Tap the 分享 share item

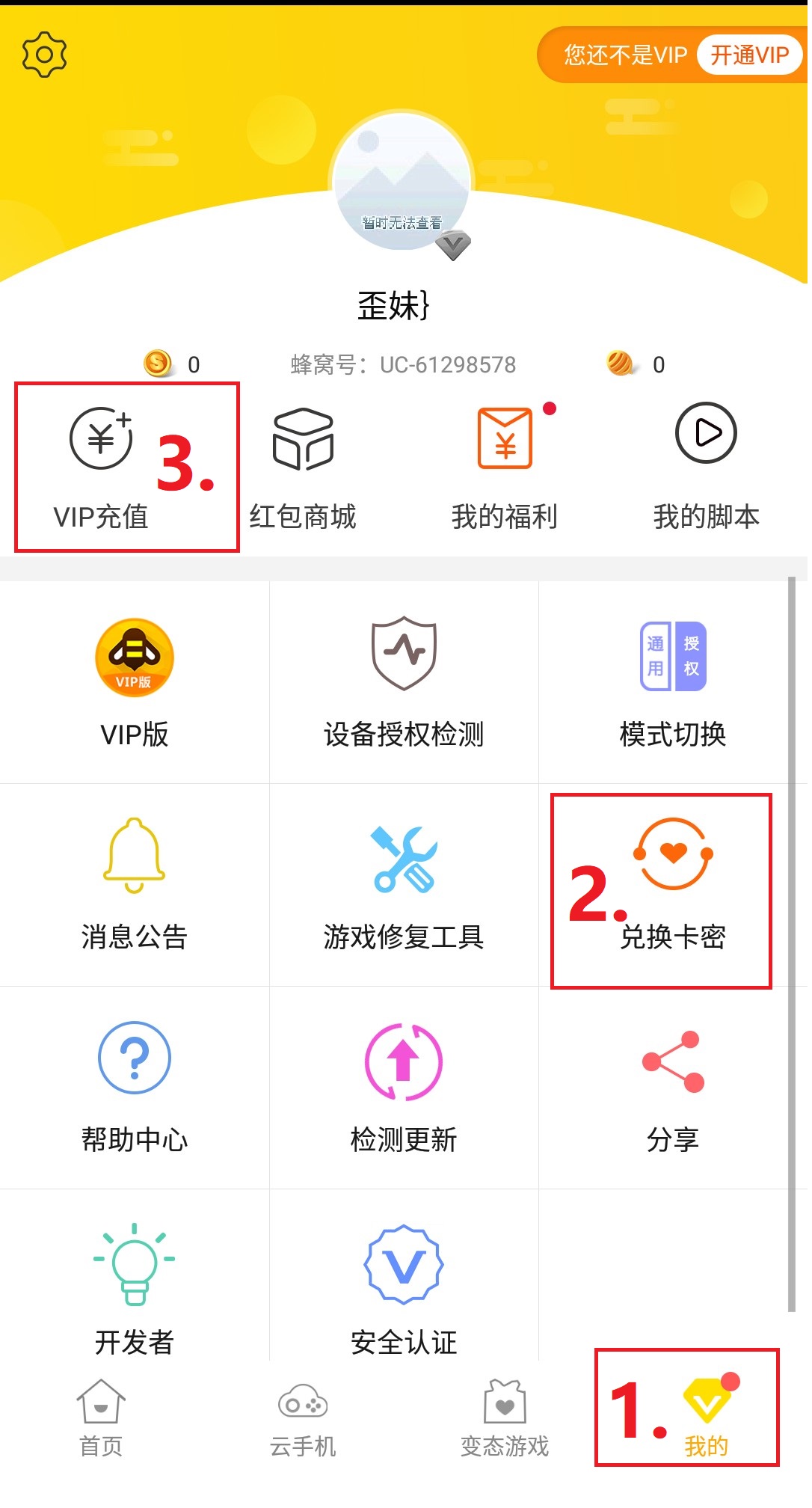click(x=673, y=1088)
